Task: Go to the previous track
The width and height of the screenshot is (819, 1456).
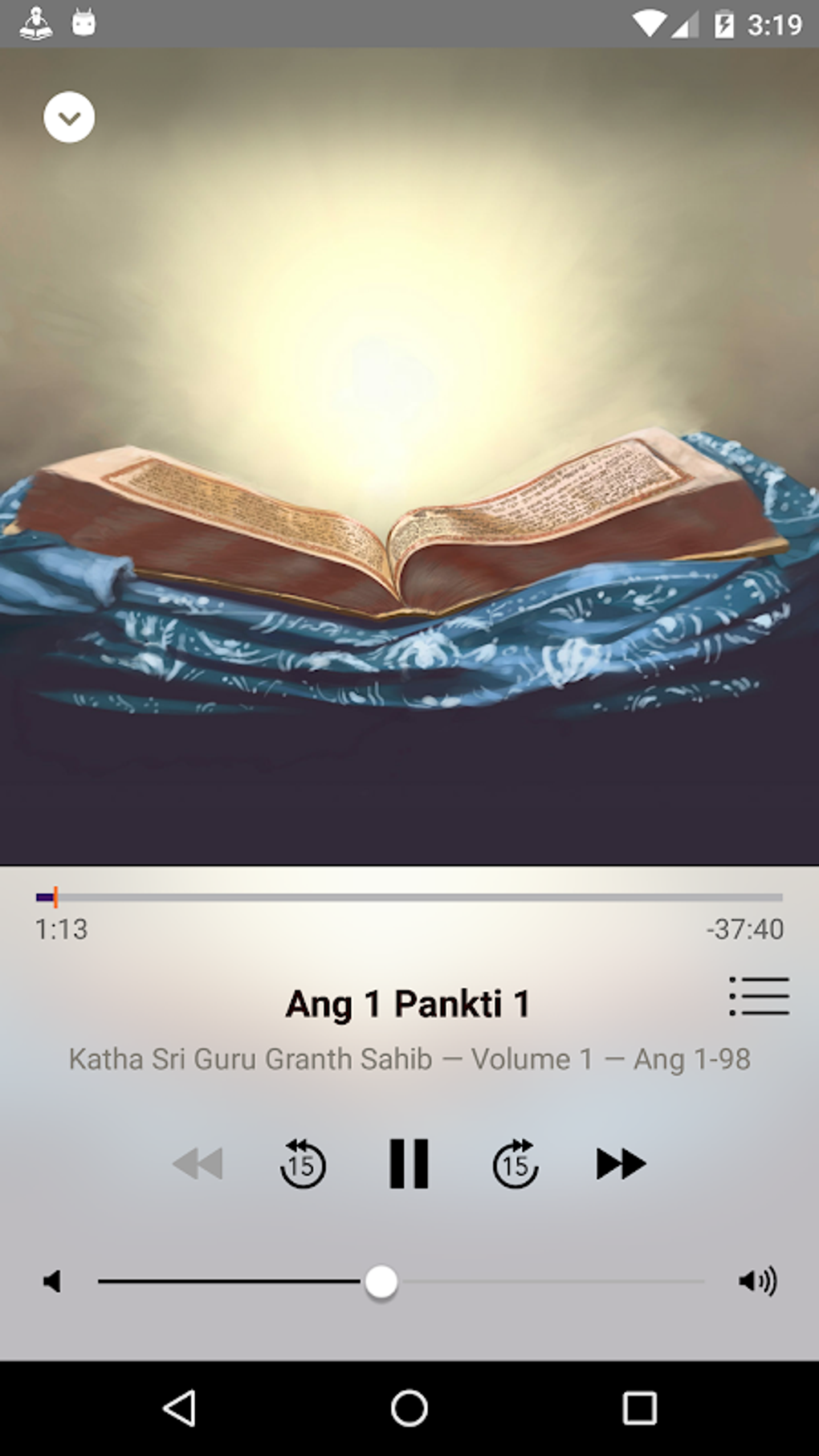Action: pyautogui.click(x=198, y=1164)
